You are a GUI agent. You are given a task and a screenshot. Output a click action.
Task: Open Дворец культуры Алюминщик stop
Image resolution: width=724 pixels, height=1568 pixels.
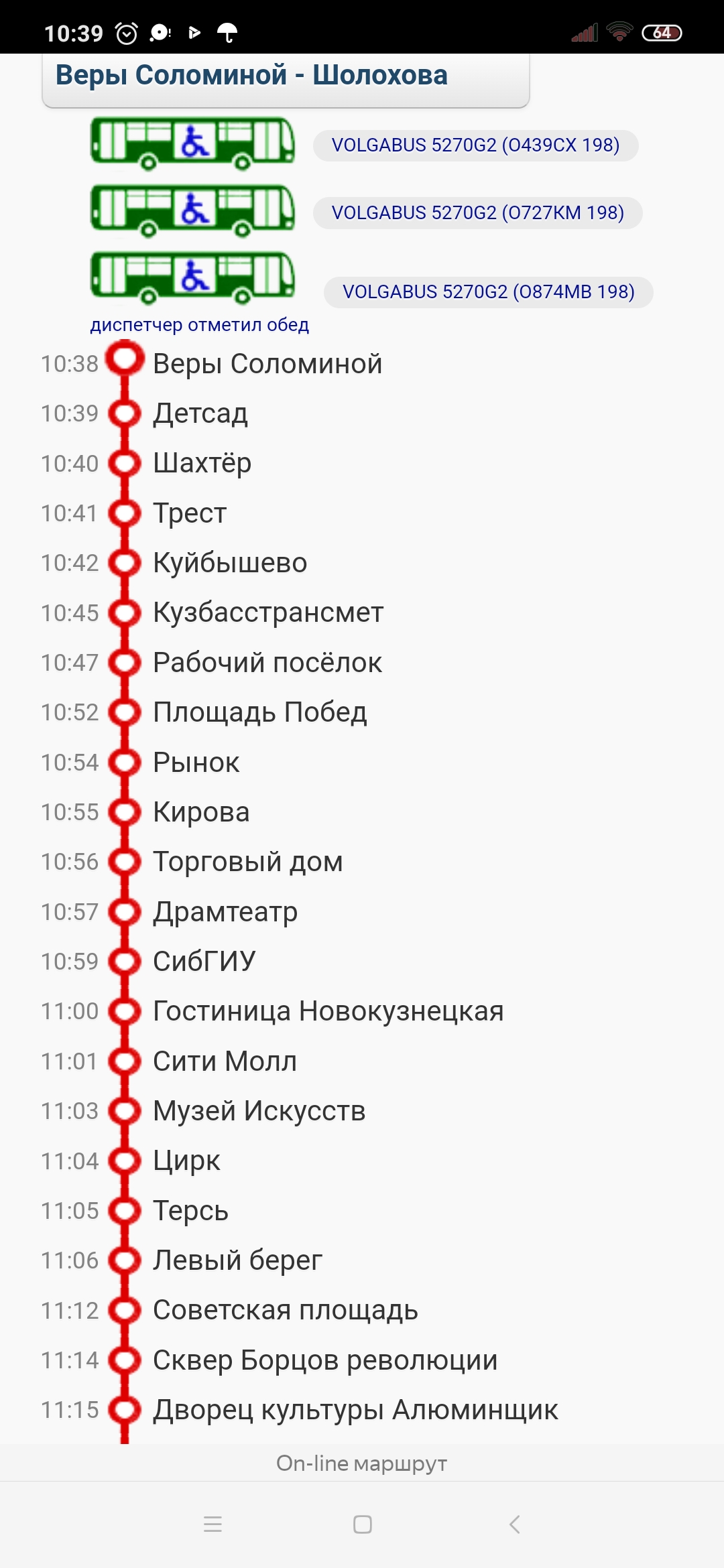coord(355,1410)
